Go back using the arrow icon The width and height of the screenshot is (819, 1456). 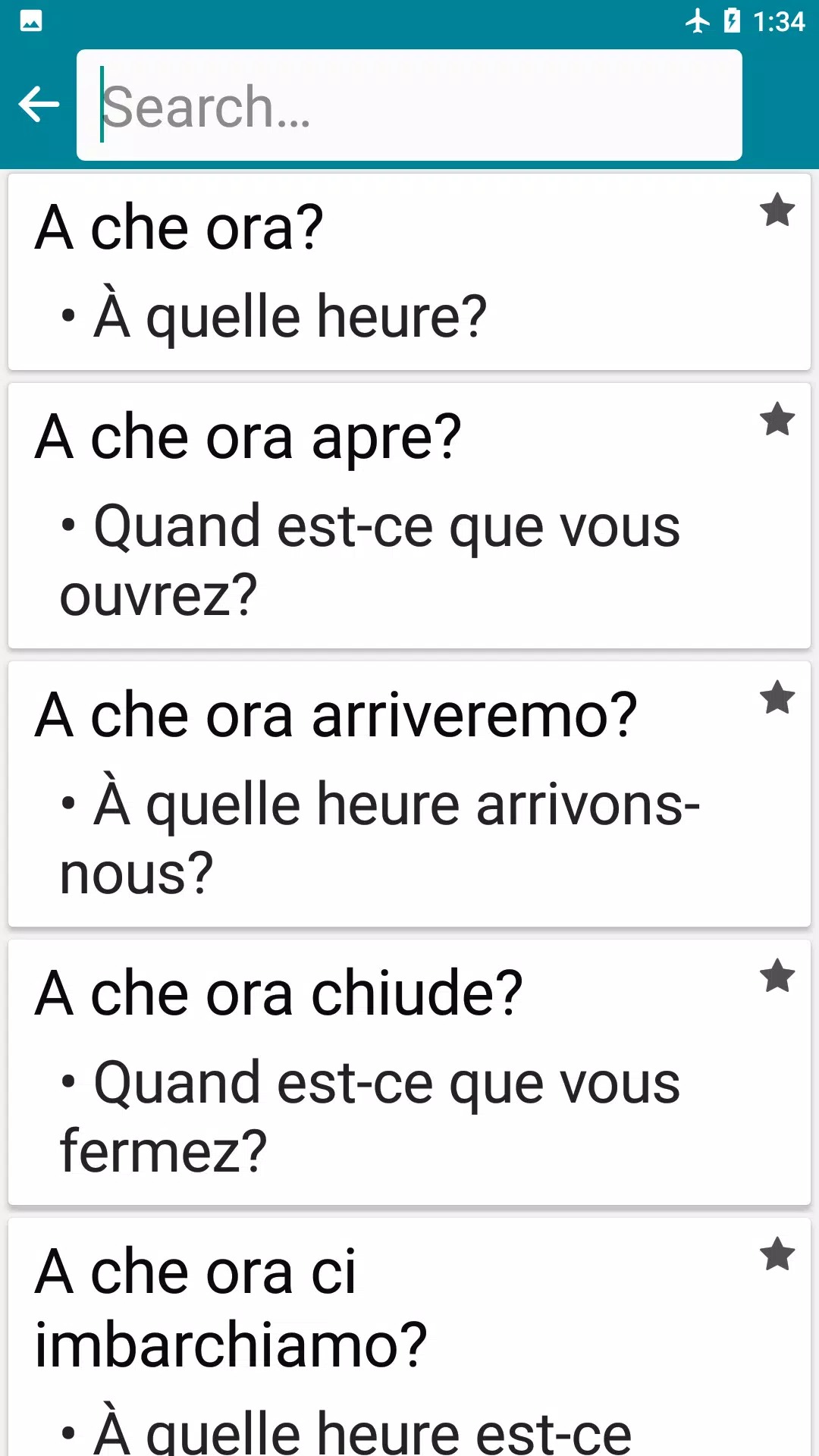tap(39, 105)
